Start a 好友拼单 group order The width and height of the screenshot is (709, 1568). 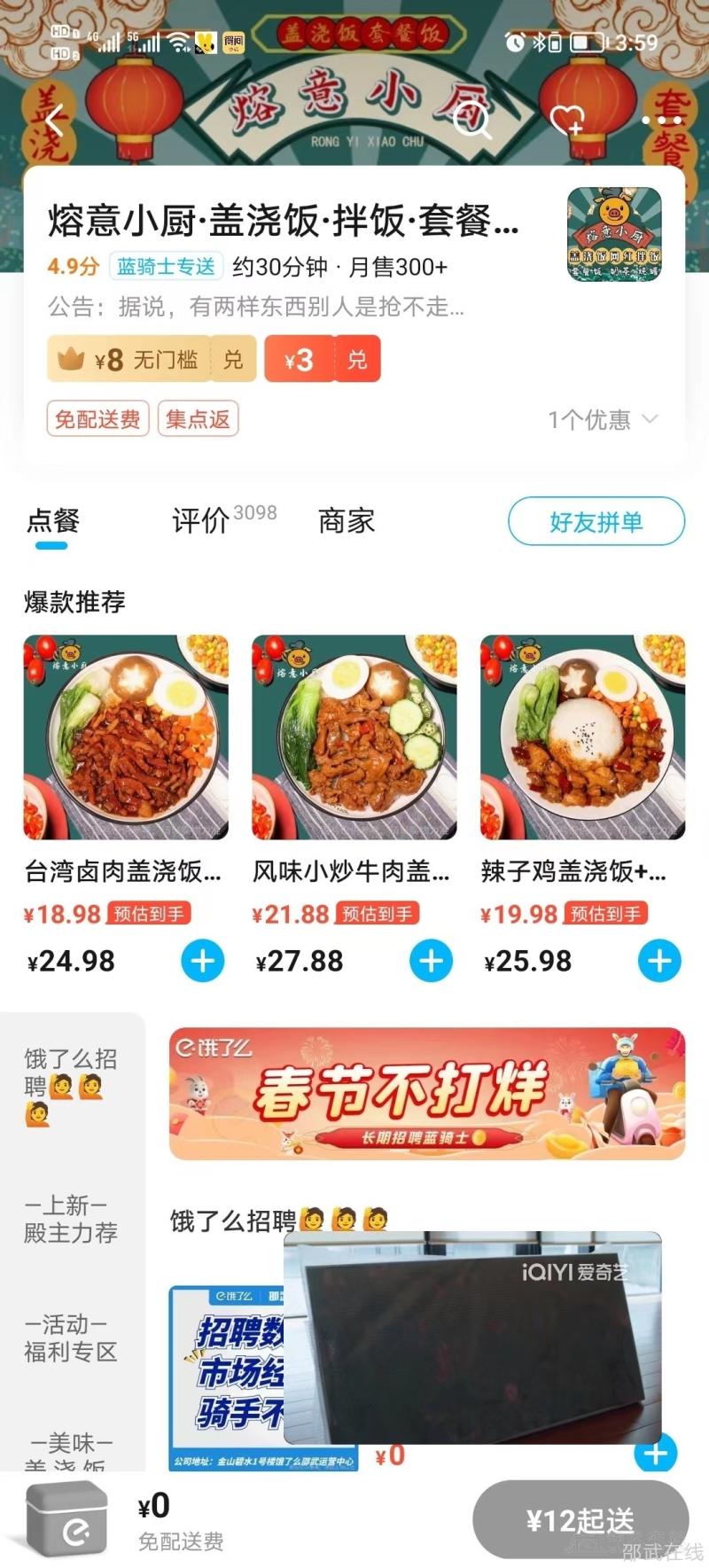596,522
